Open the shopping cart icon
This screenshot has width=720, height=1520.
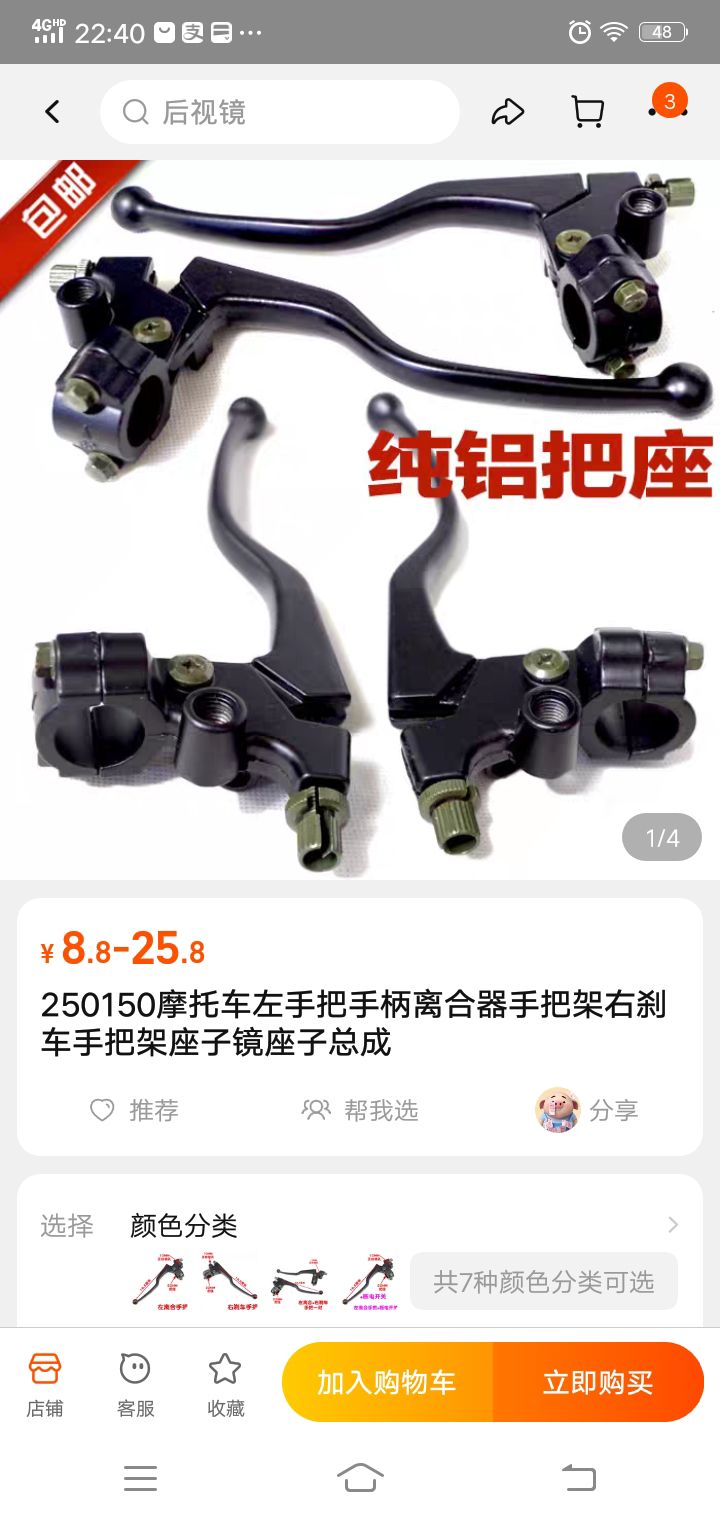(x=587, y=112)
